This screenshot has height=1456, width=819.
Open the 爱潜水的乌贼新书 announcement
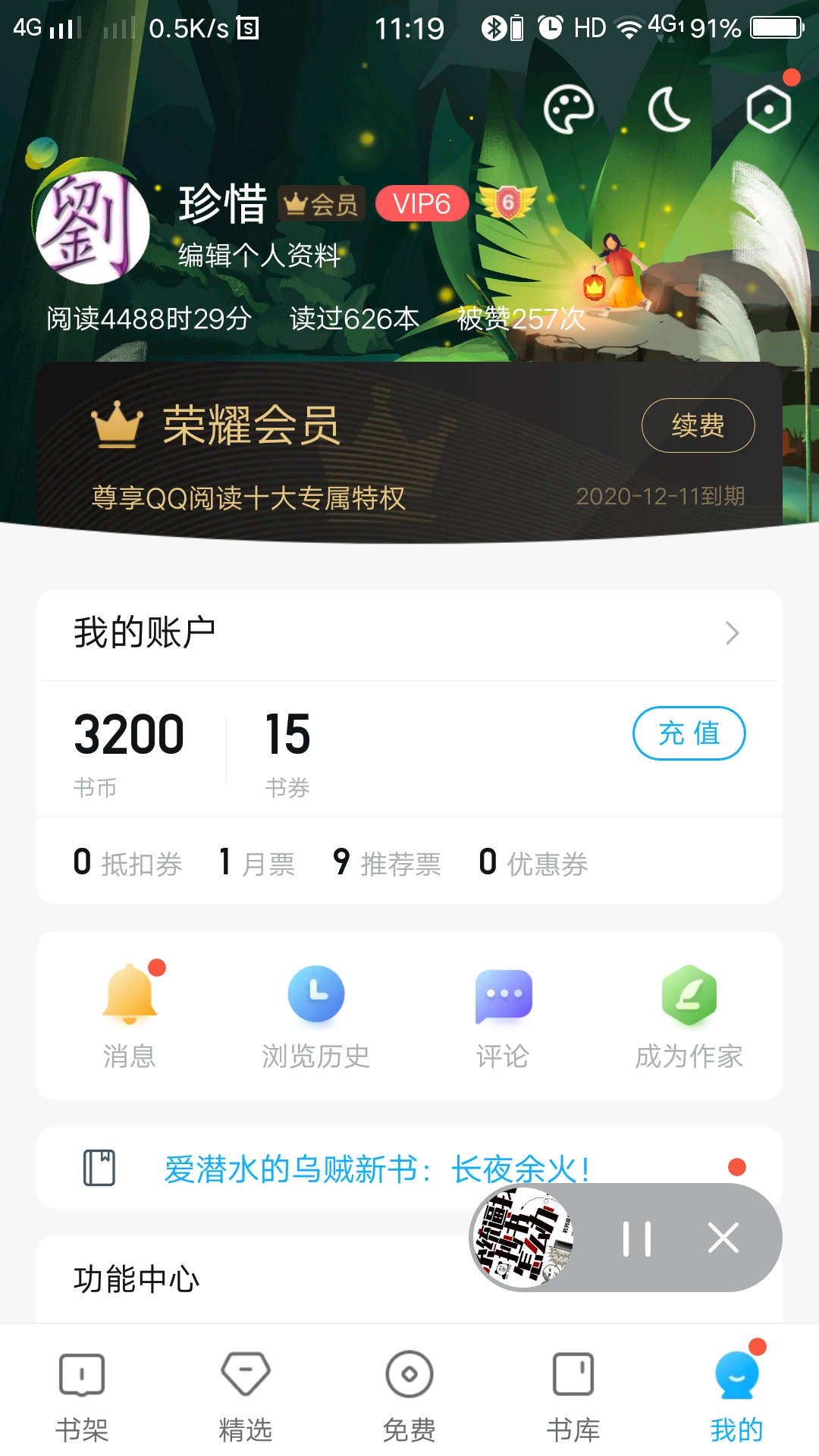point(376,1169)
